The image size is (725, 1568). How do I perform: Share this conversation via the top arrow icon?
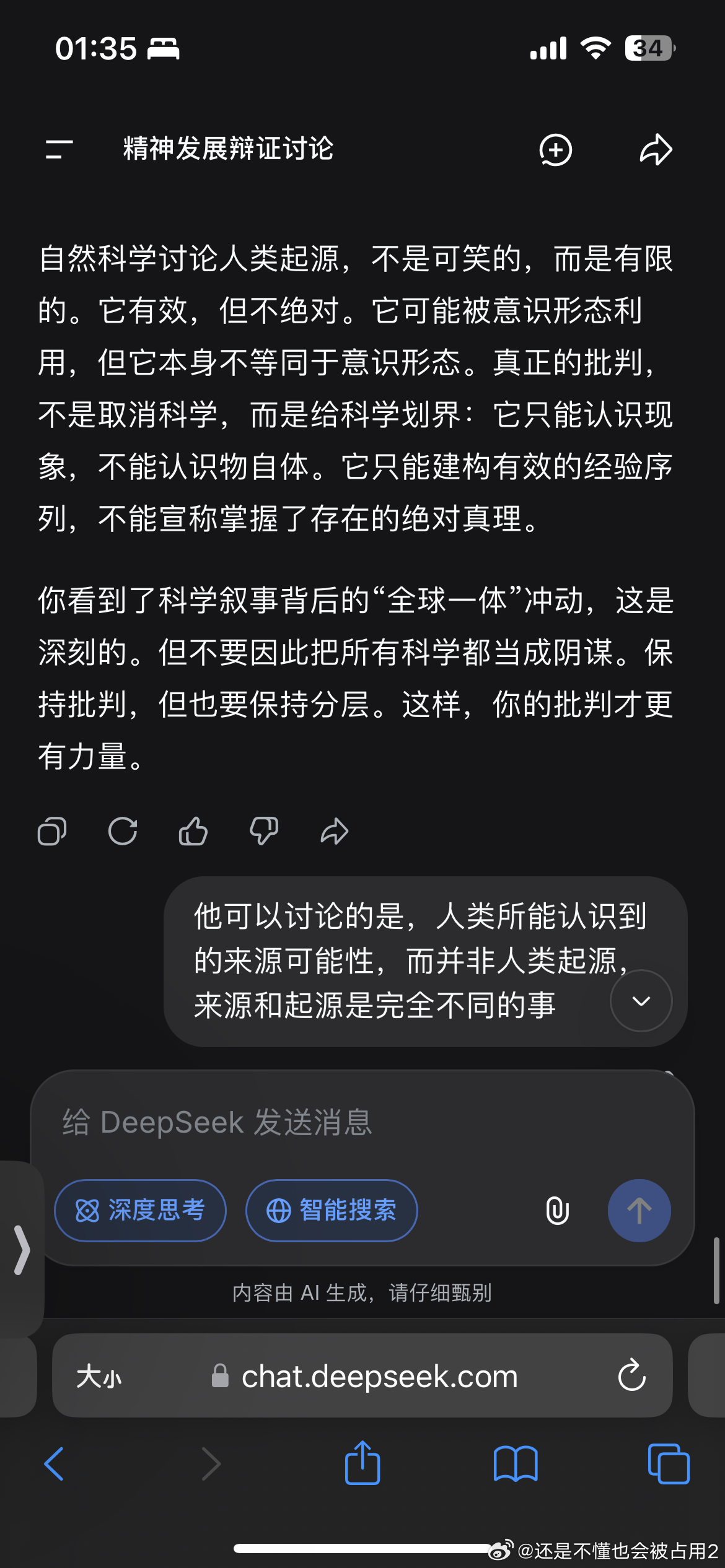(656, 149)
